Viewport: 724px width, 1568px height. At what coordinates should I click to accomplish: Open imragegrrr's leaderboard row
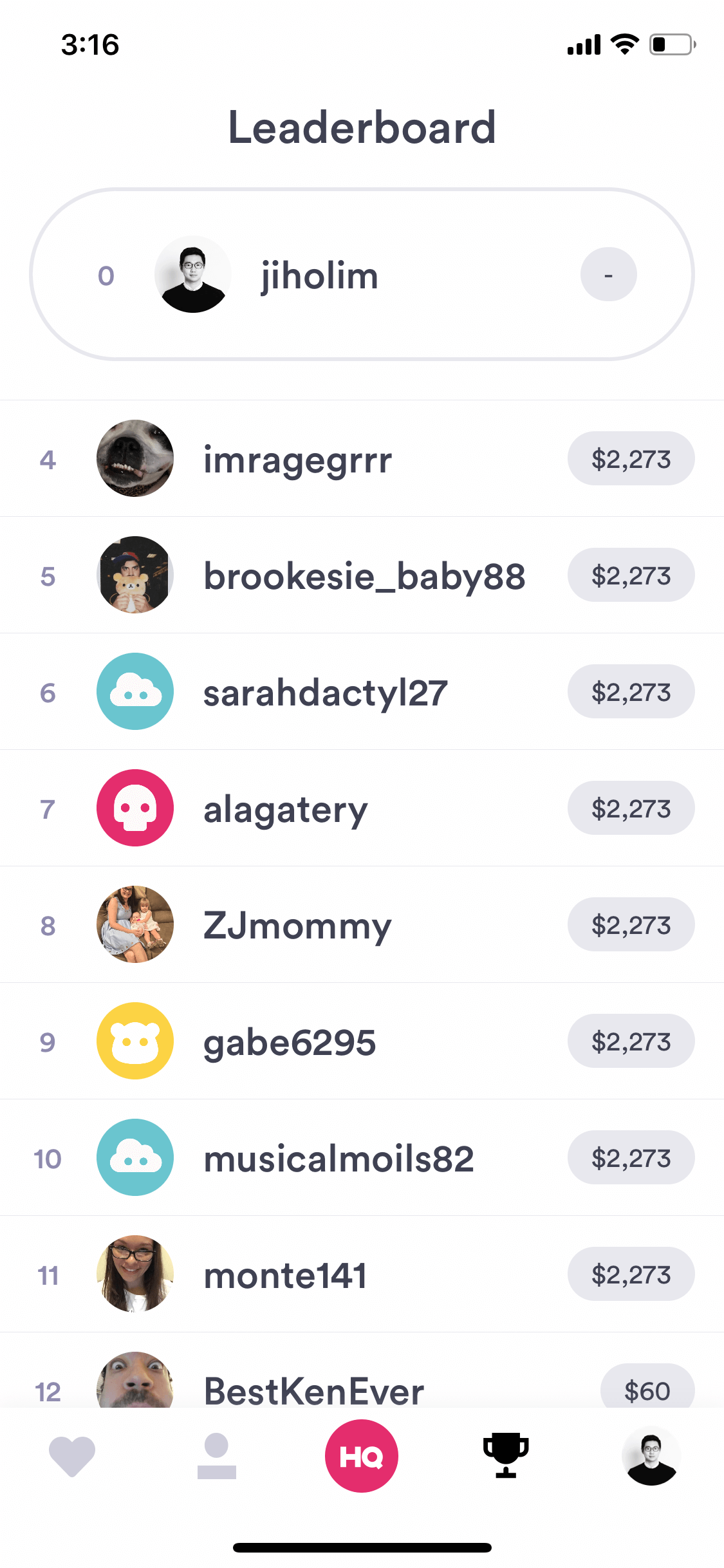tap(362, 458)
